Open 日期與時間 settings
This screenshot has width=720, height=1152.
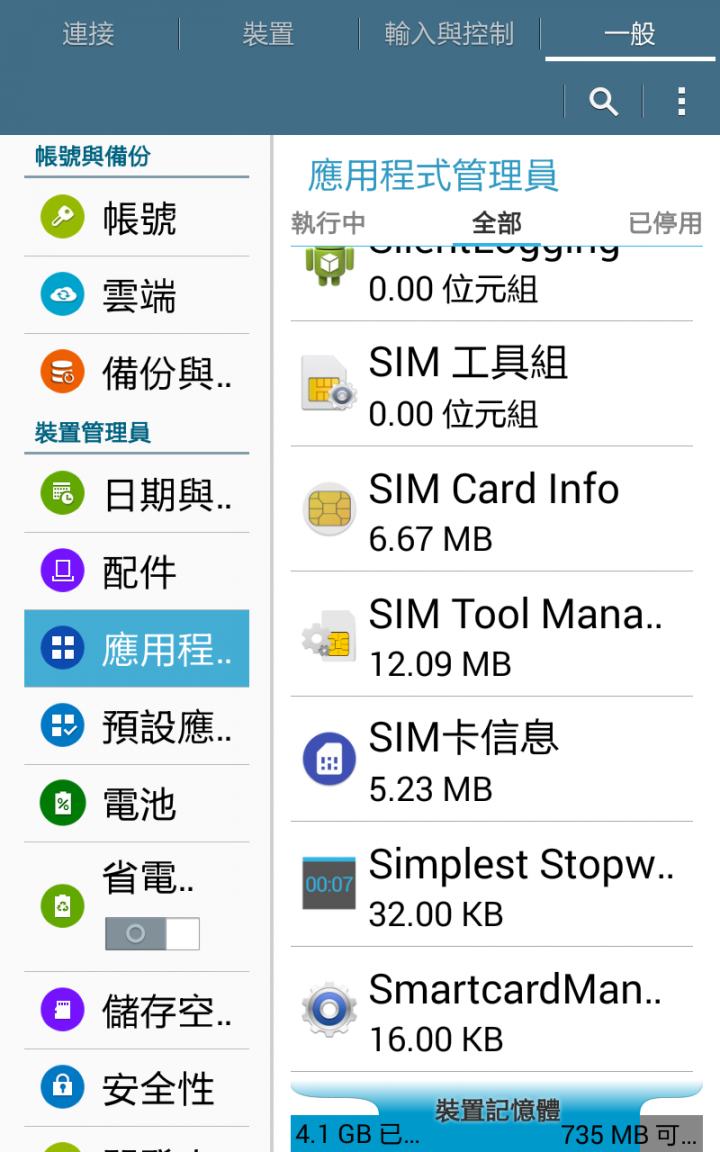[x=137, y=494]
